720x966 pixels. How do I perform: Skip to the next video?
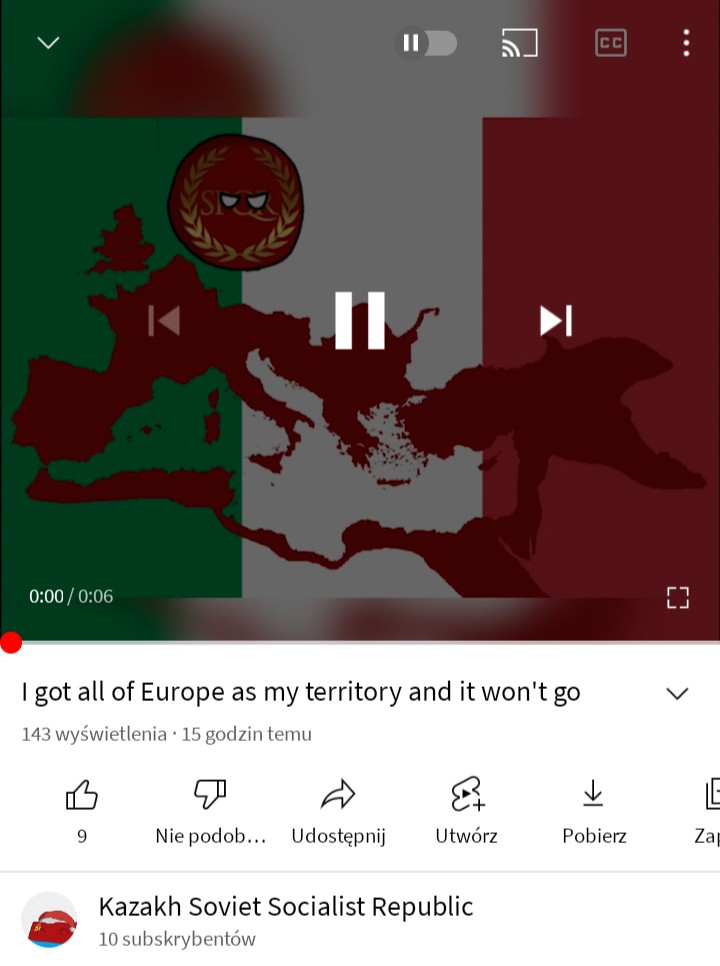pyautogui.click(x=555, y=320)
